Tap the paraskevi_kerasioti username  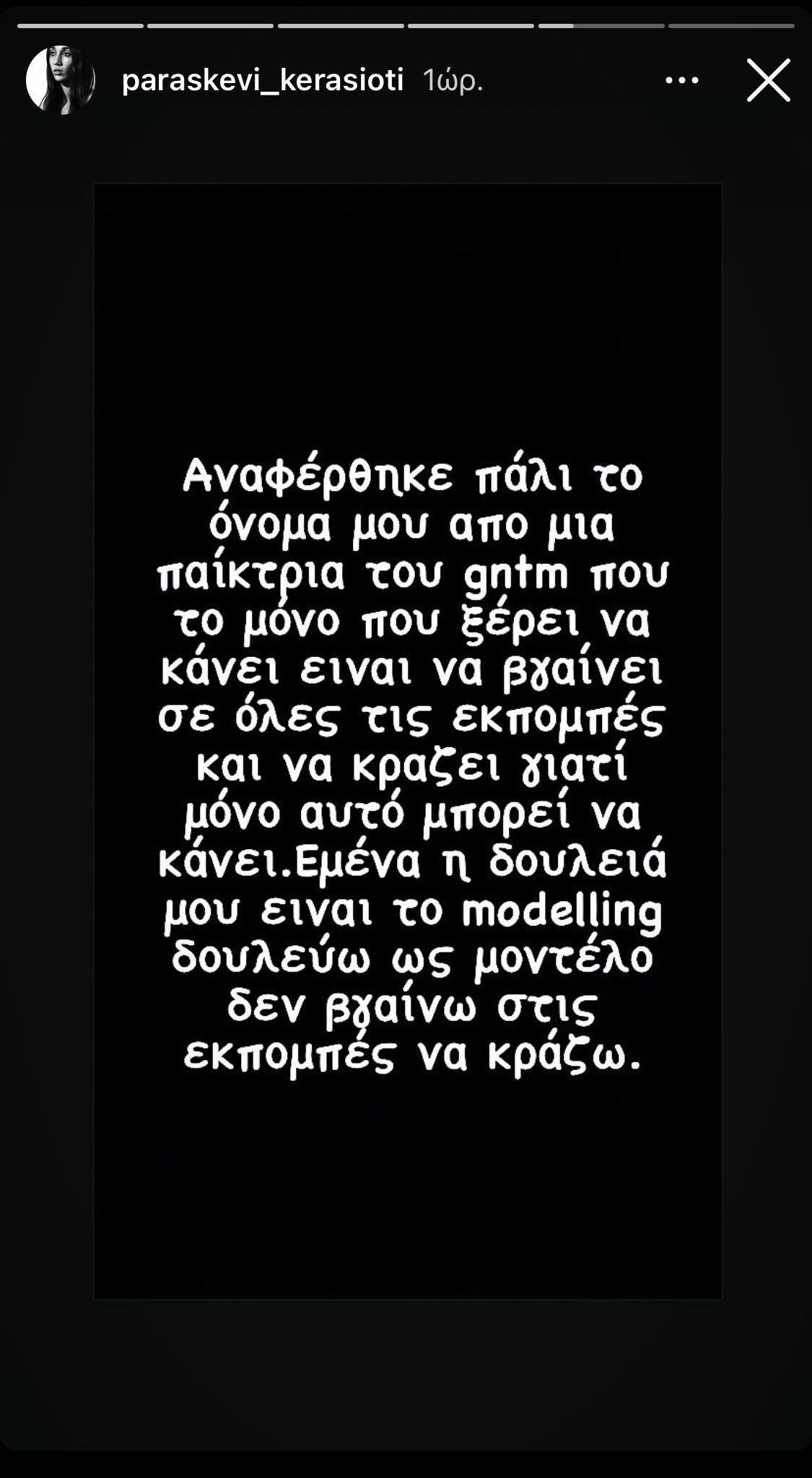263,80
